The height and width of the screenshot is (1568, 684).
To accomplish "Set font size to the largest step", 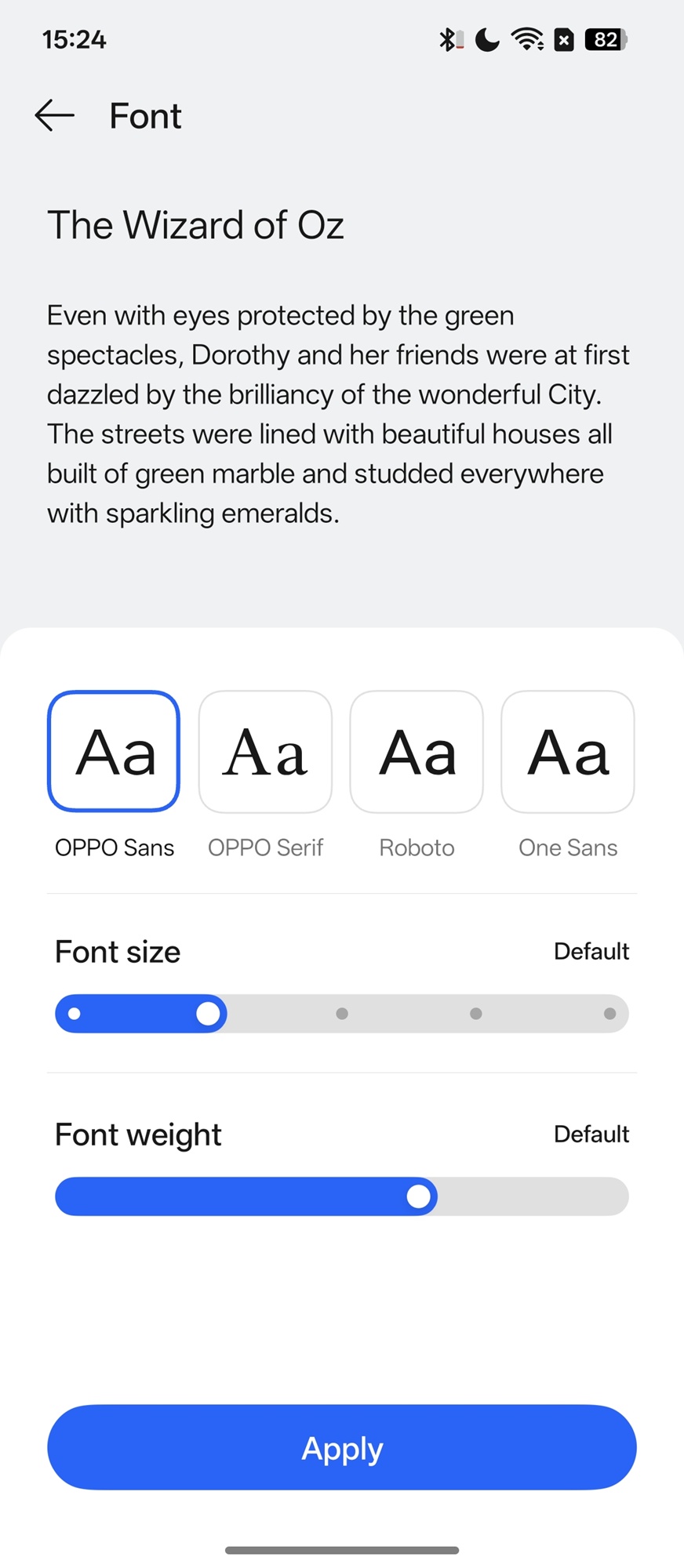I will (609, 1014).
